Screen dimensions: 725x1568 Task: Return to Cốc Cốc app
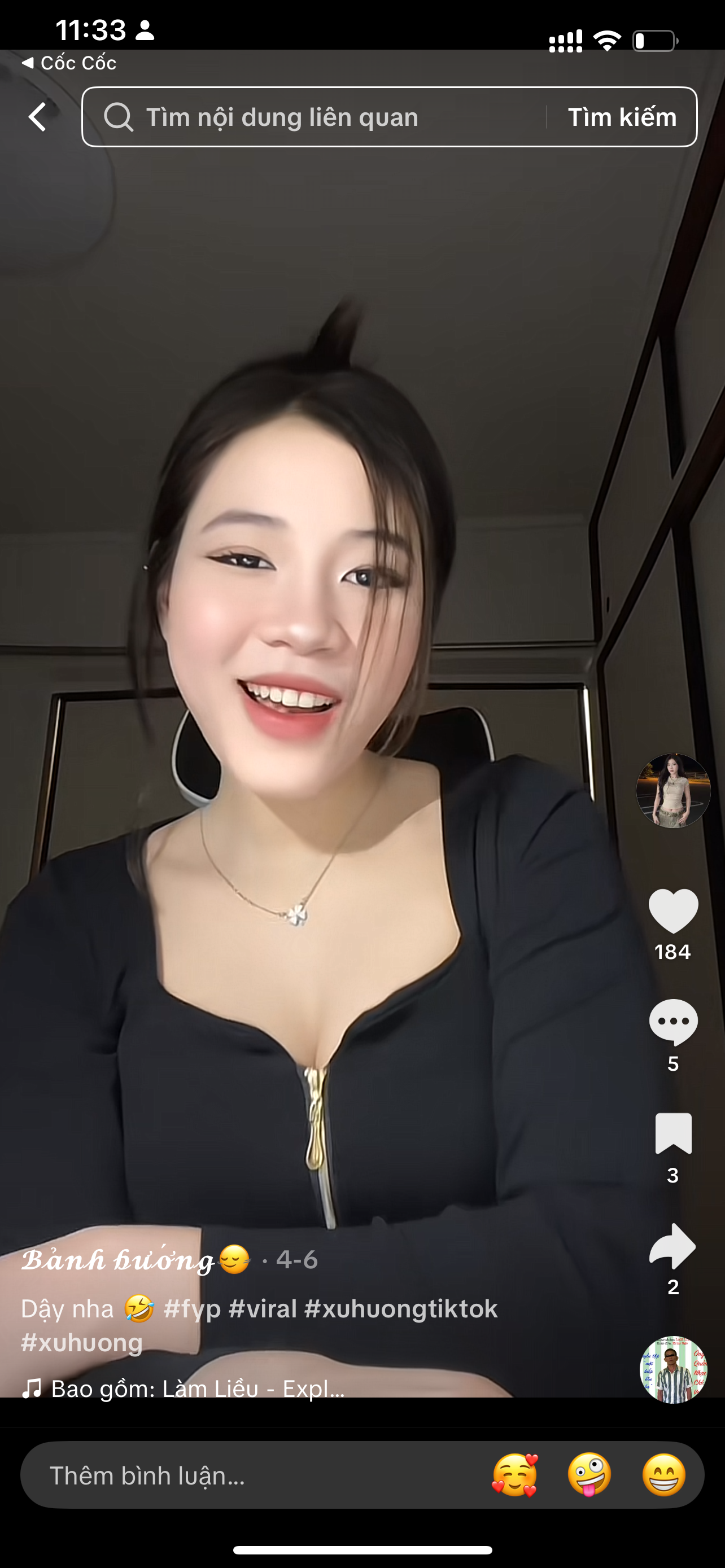[x=68, y=63]
